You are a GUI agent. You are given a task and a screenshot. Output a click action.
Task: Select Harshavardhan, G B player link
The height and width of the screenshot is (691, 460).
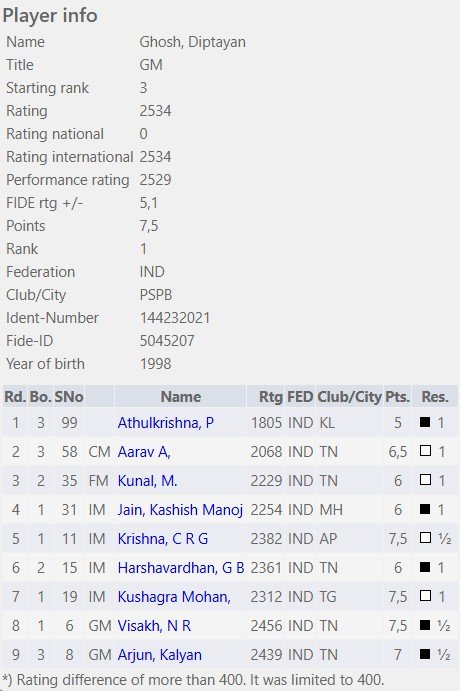coord(181,568)
